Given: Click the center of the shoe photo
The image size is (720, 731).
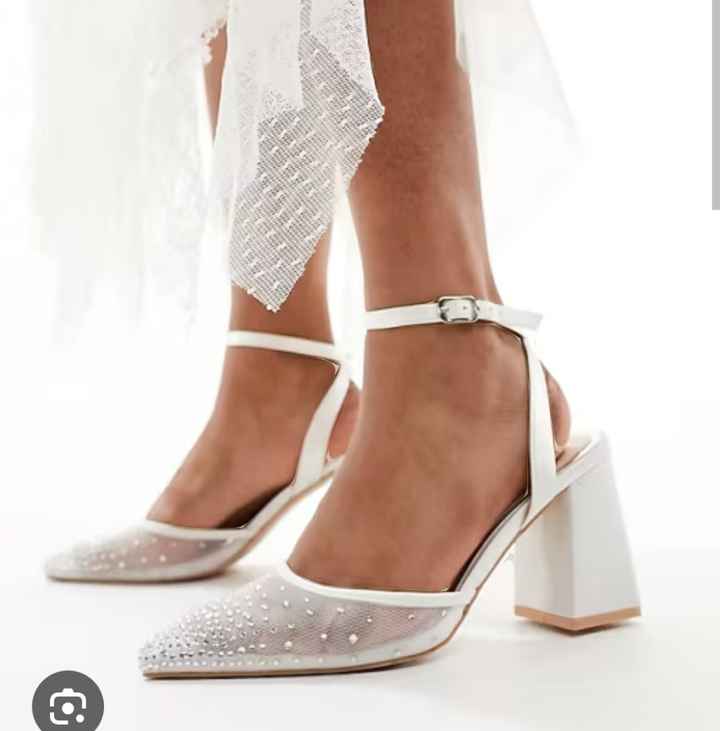Looking at the screenshot, I should (360, 365).
